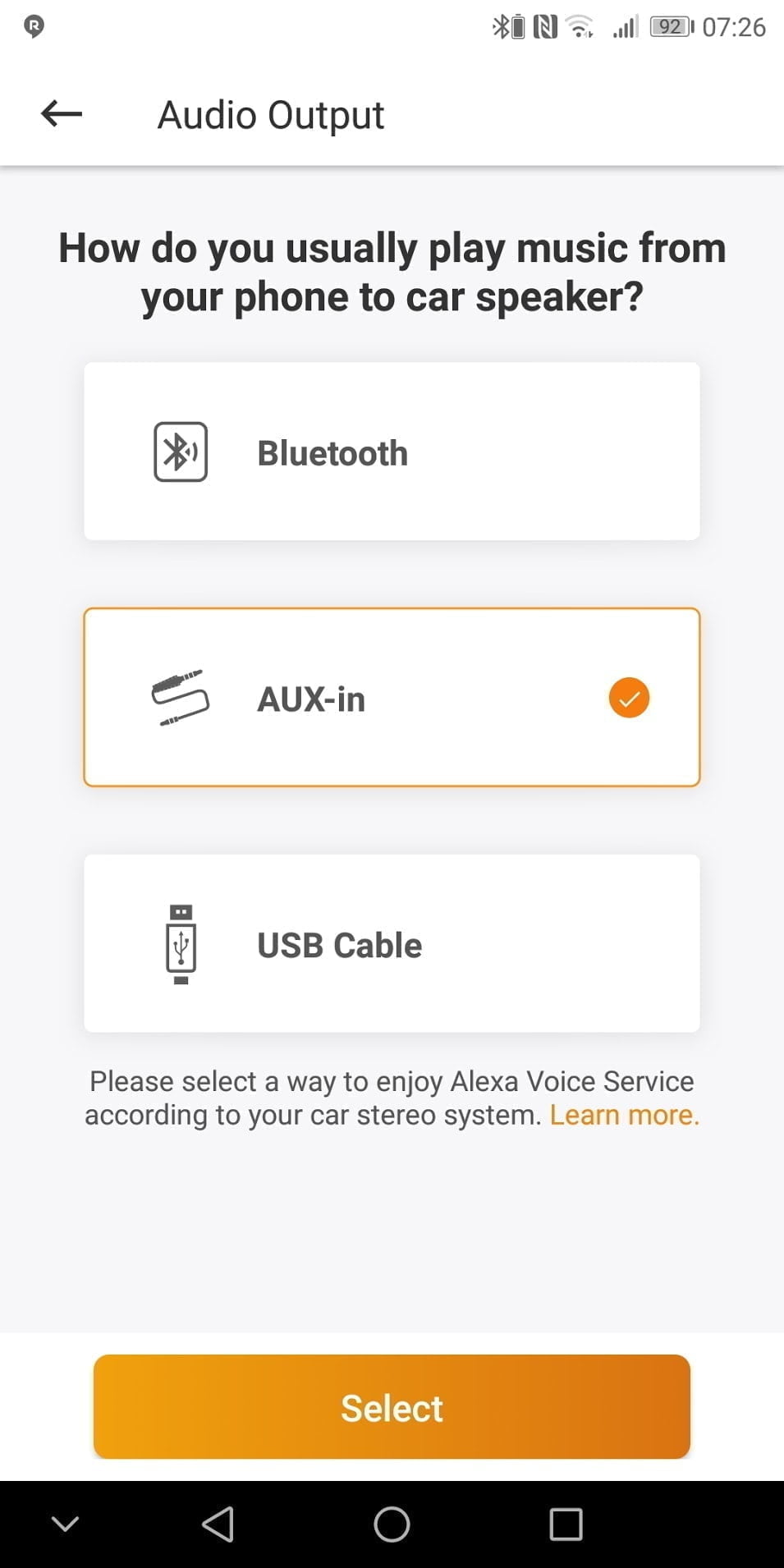Confirm with the Select button
784x1568 pixels.
click(392, 1407)
